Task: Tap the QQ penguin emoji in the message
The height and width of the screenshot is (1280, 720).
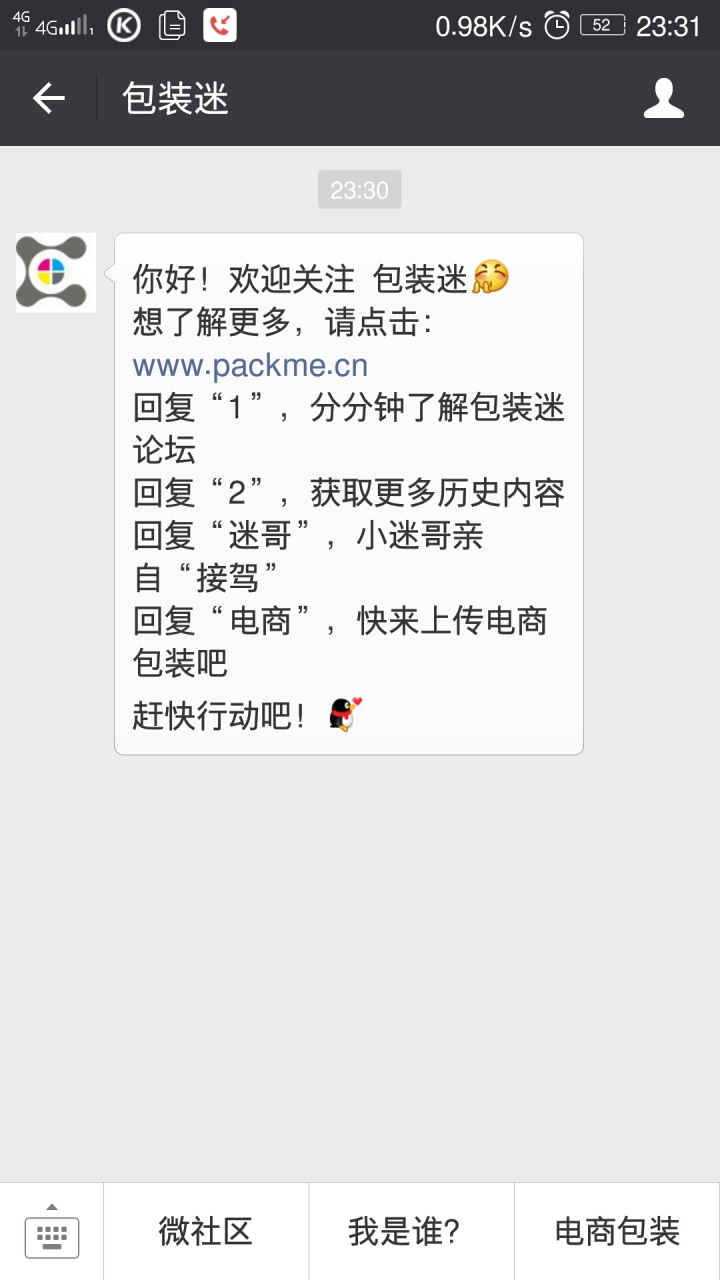Action: (x=345, y=712)
